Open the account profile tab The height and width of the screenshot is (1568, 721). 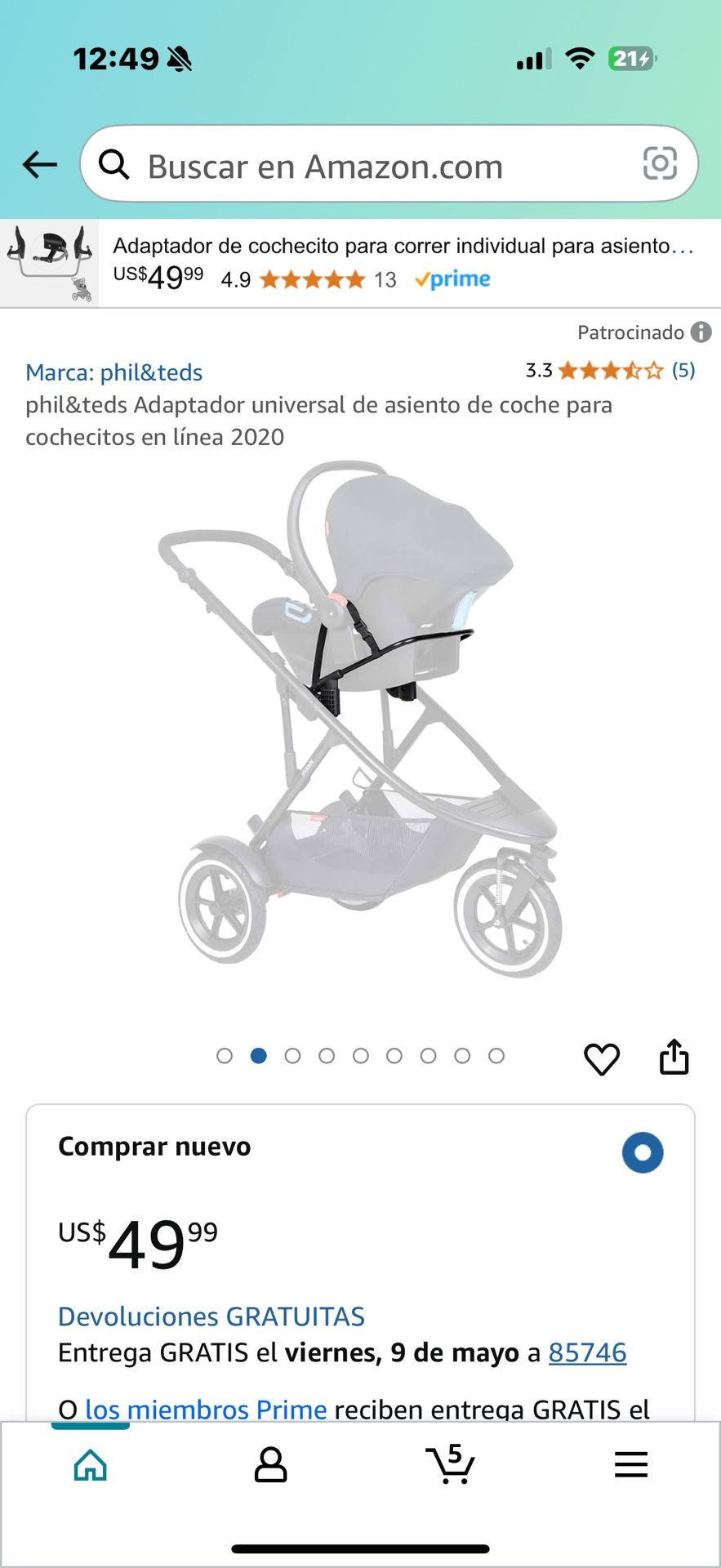270,1465
